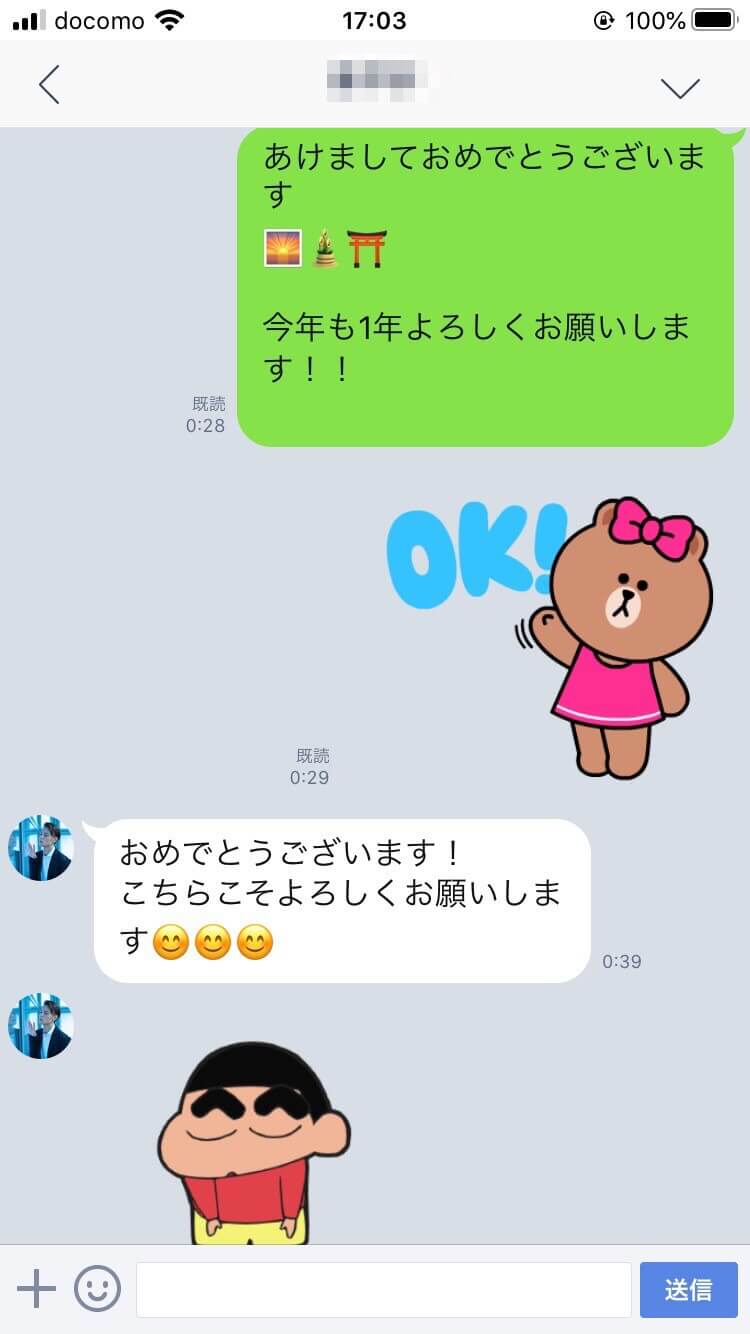Go back to the chat list
Image resolution: width=750 pixels, height=1334 pixels.
pyautogui.click(x=49, y=85)
